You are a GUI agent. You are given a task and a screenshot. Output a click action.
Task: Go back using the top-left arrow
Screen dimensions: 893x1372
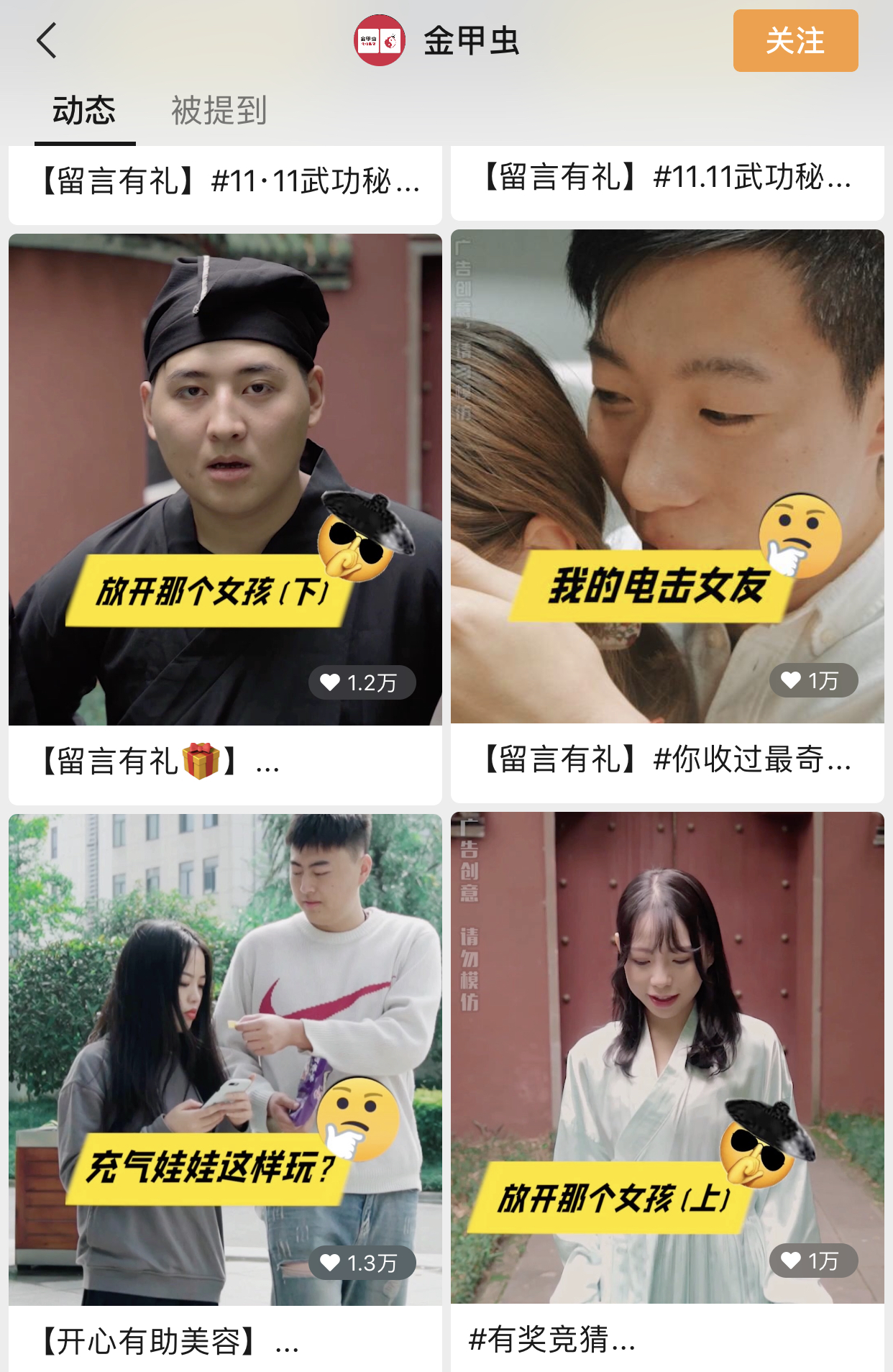(x=47, y=40)
